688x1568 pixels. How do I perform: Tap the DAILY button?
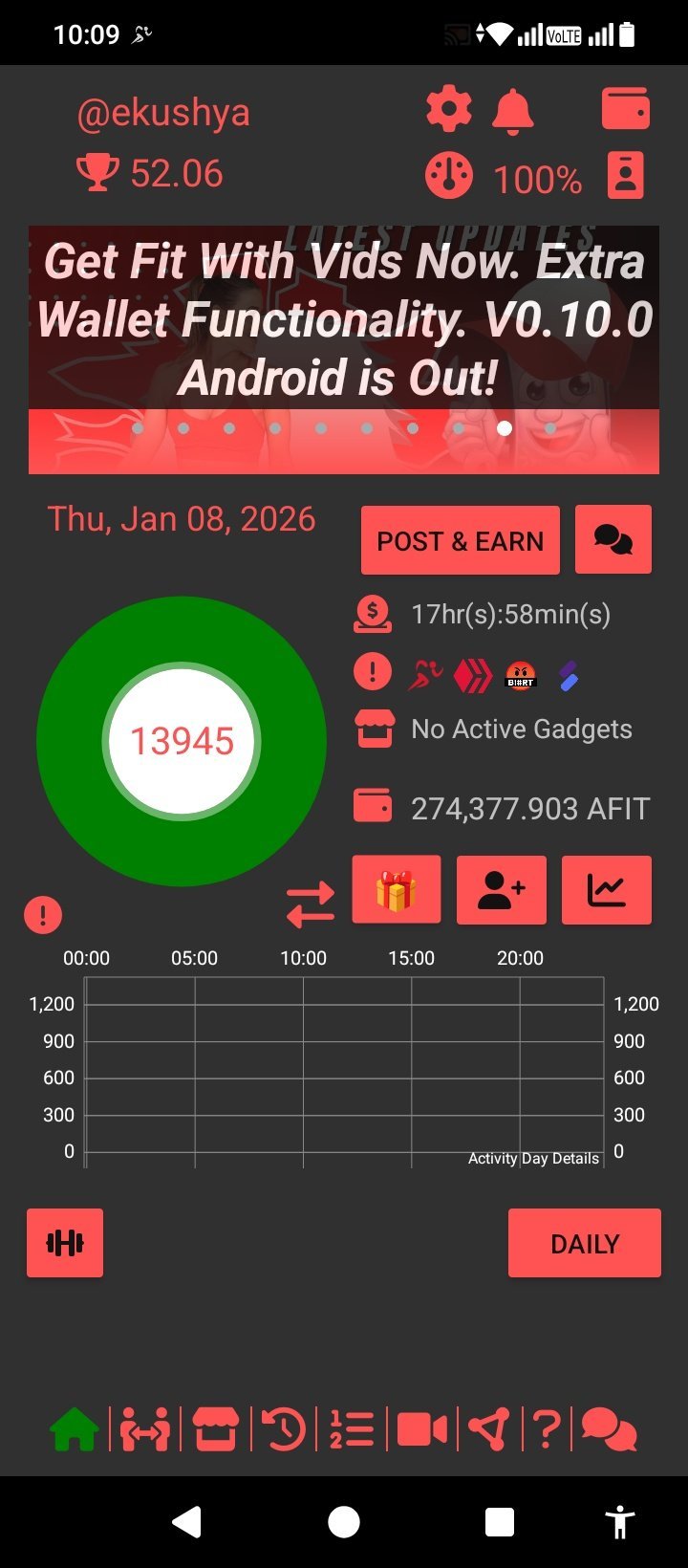tap(584, 1243)
